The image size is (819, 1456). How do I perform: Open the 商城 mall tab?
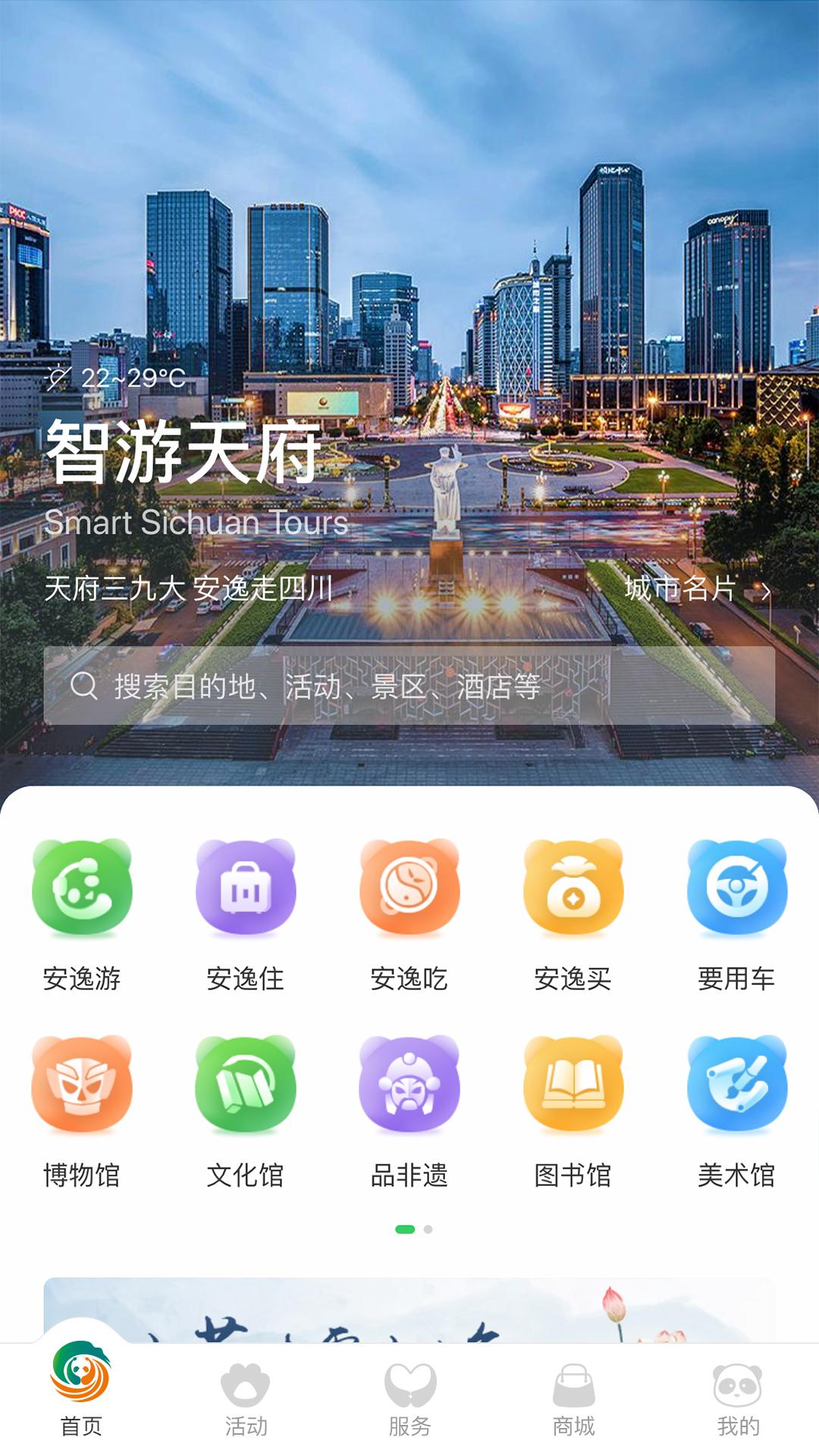tap(573, 1403)
